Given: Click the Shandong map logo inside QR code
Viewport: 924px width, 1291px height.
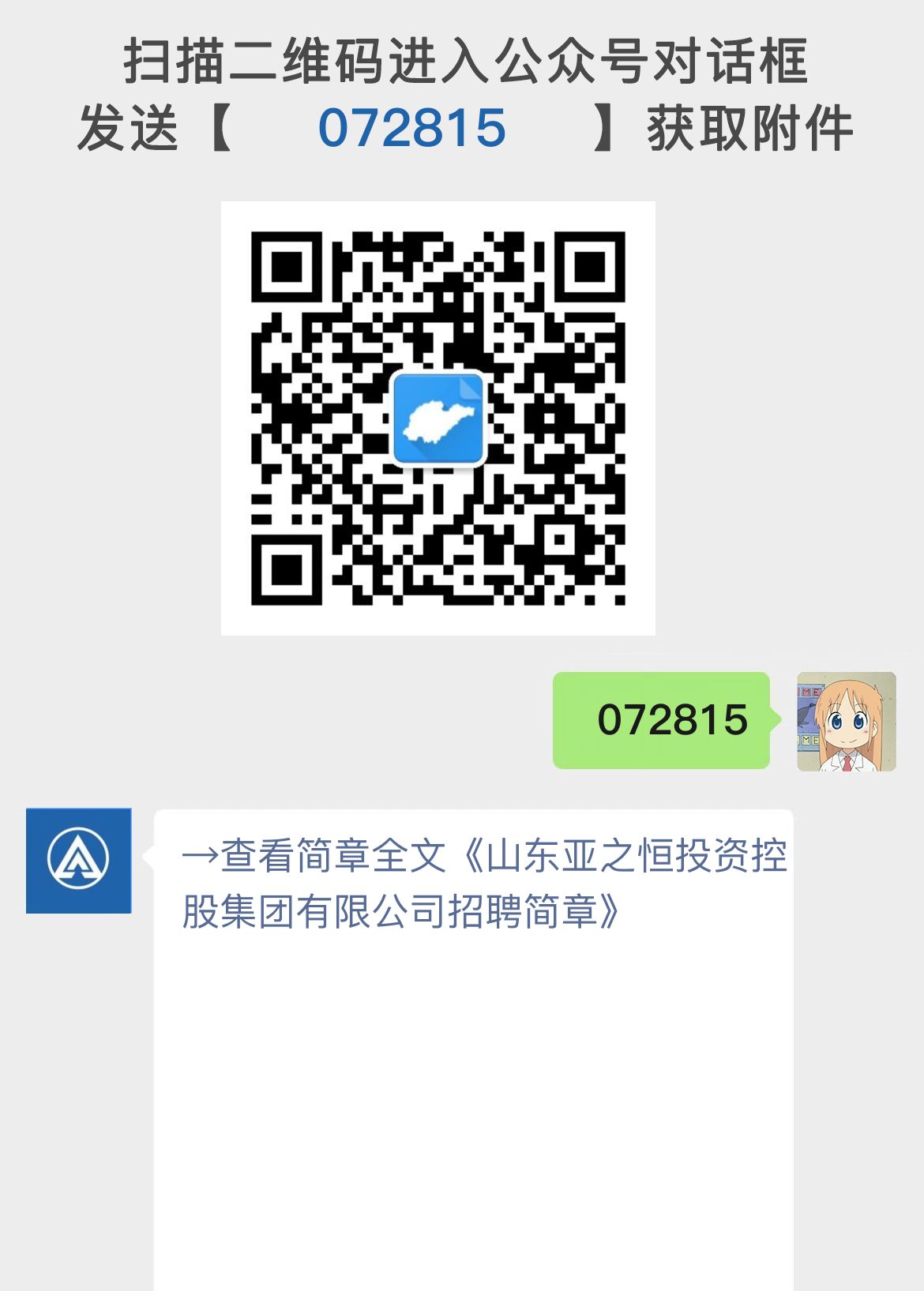Looking at the screenshot, I should tap(440, 418).
